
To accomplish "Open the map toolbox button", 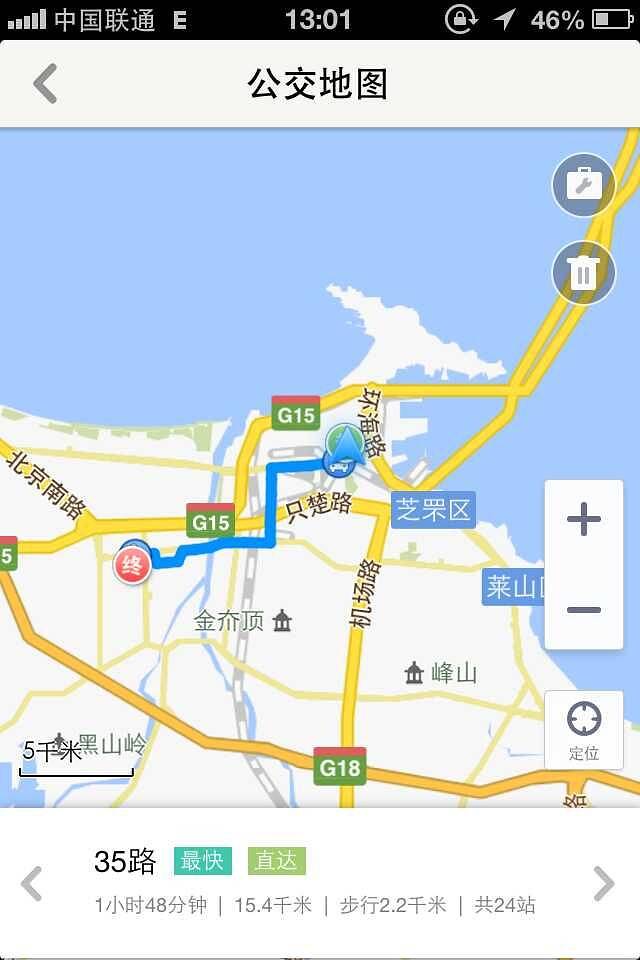I will [x=583, y=184].
